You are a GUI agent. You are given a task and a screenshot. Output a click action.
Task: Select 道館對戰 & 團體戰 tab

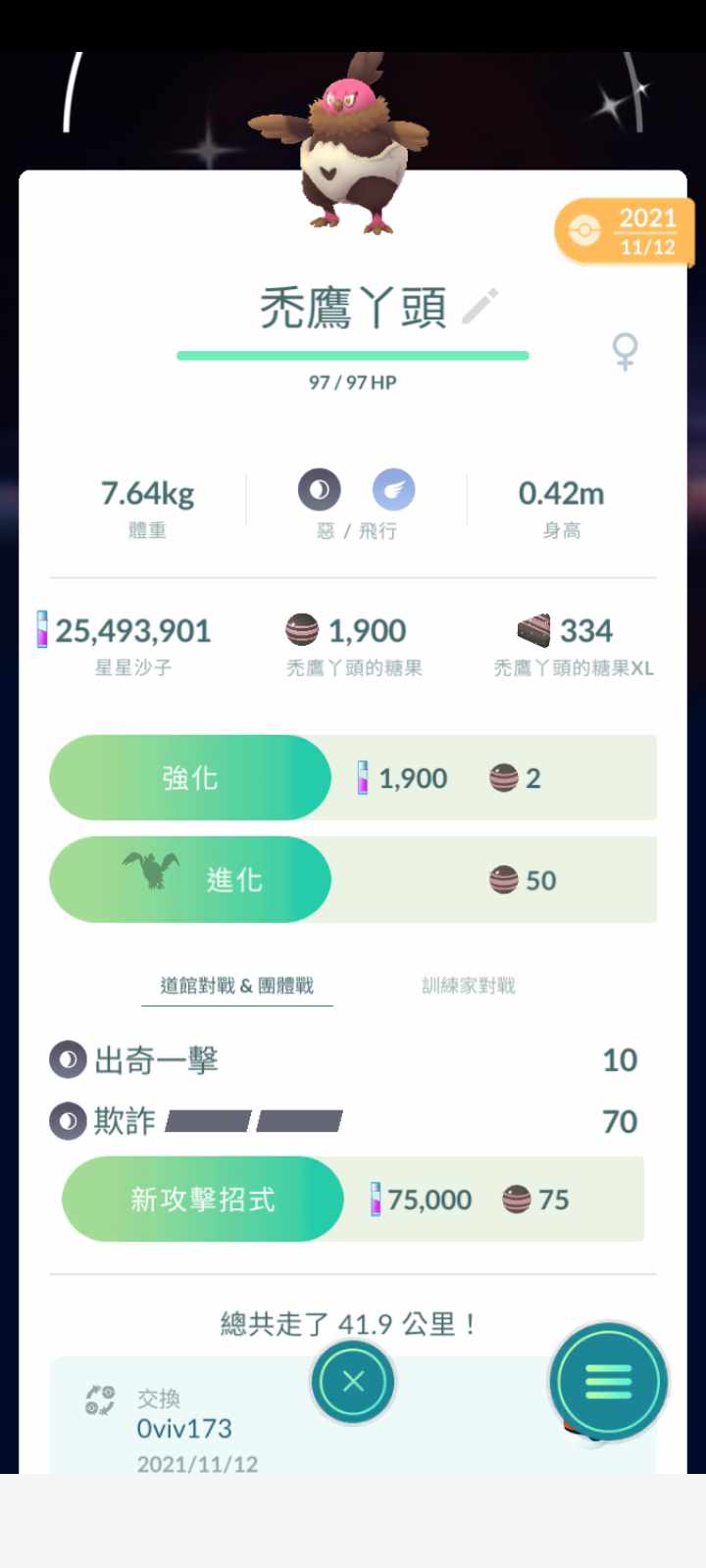(237, 986)
